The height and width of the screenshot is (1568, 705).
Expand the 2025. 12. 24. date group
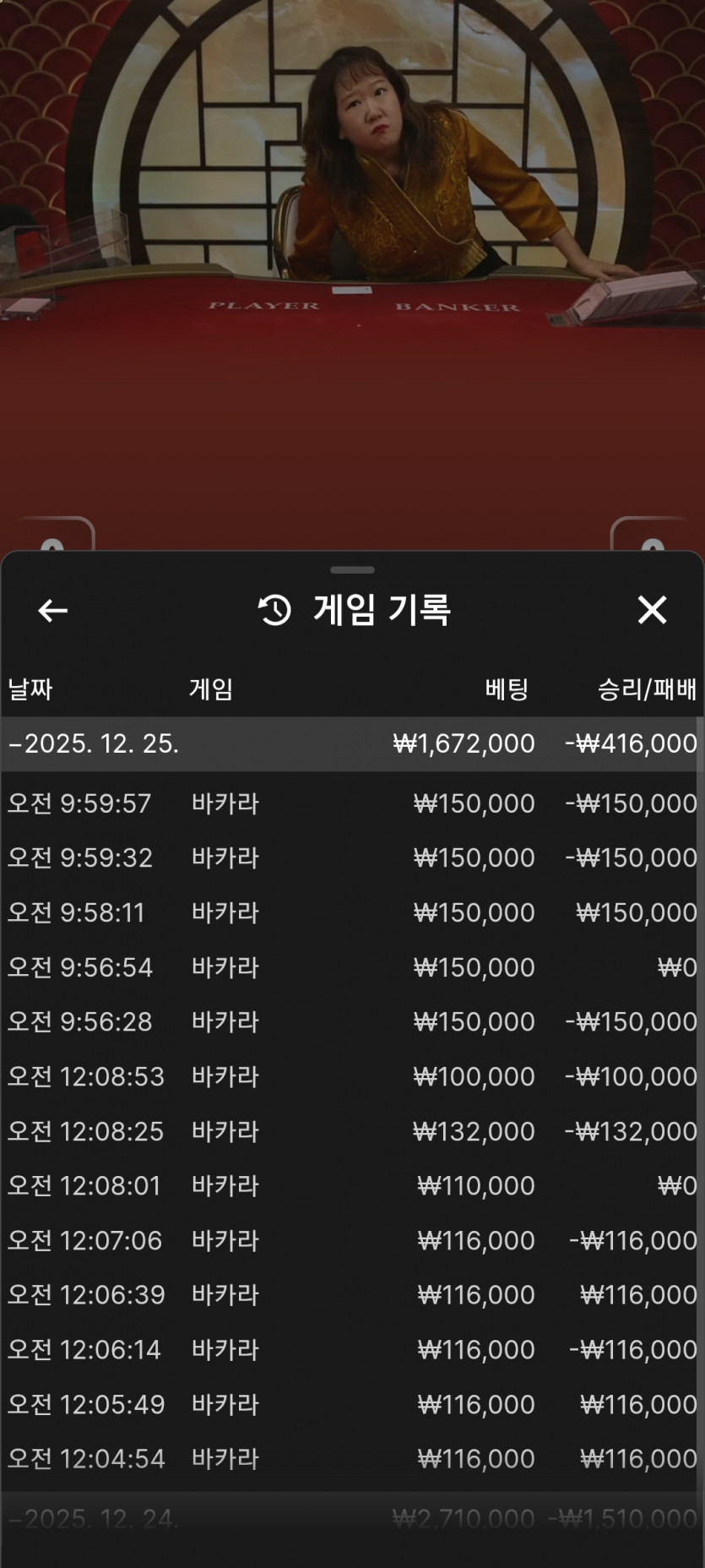(x=352, y=1519)
